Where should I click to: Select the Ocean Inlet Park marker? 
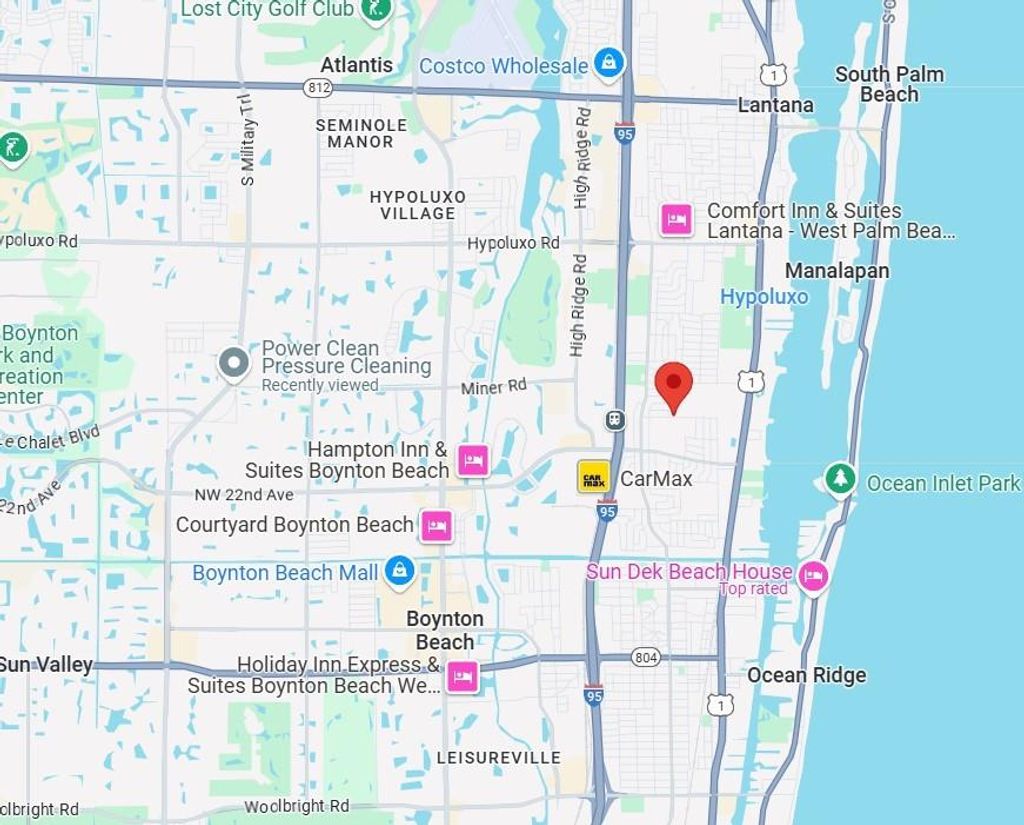point(840,479)
